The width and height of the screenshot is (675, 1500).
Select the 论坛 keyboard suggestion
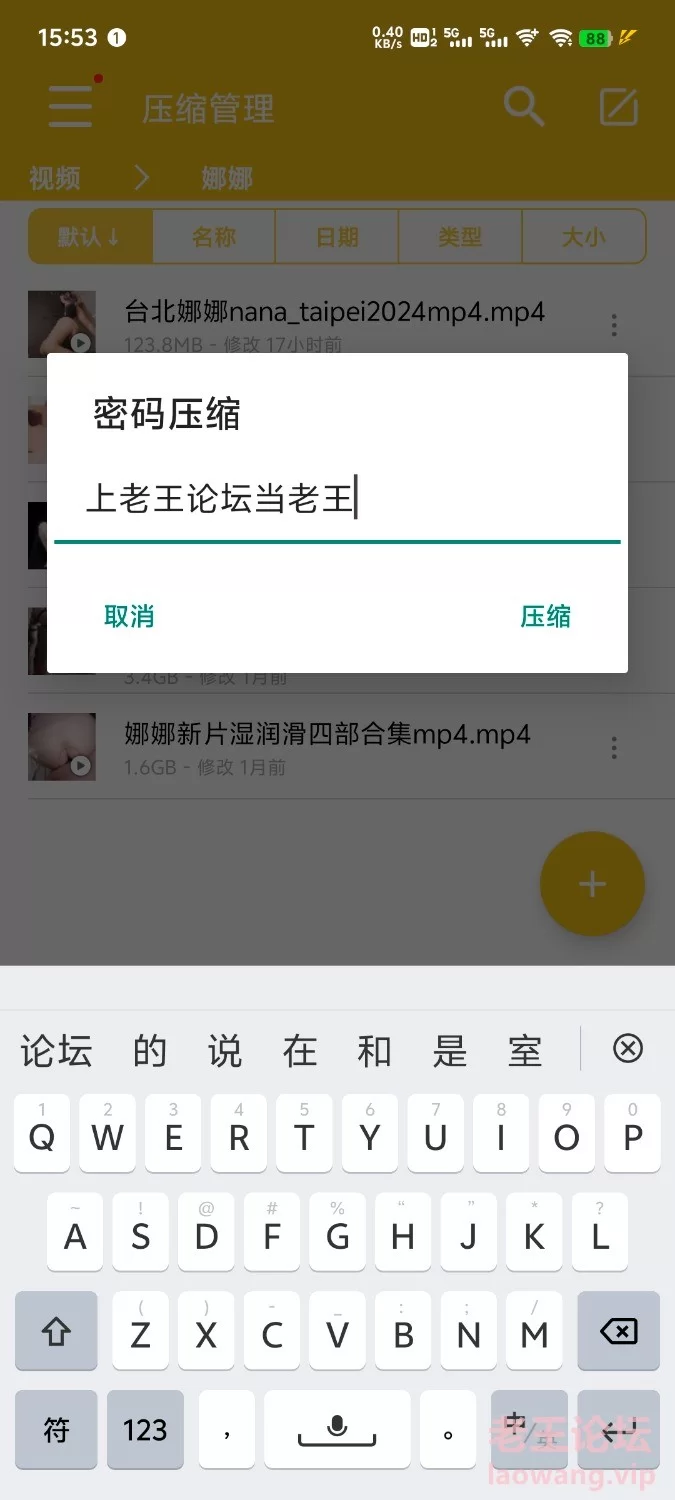point(57,1051)
